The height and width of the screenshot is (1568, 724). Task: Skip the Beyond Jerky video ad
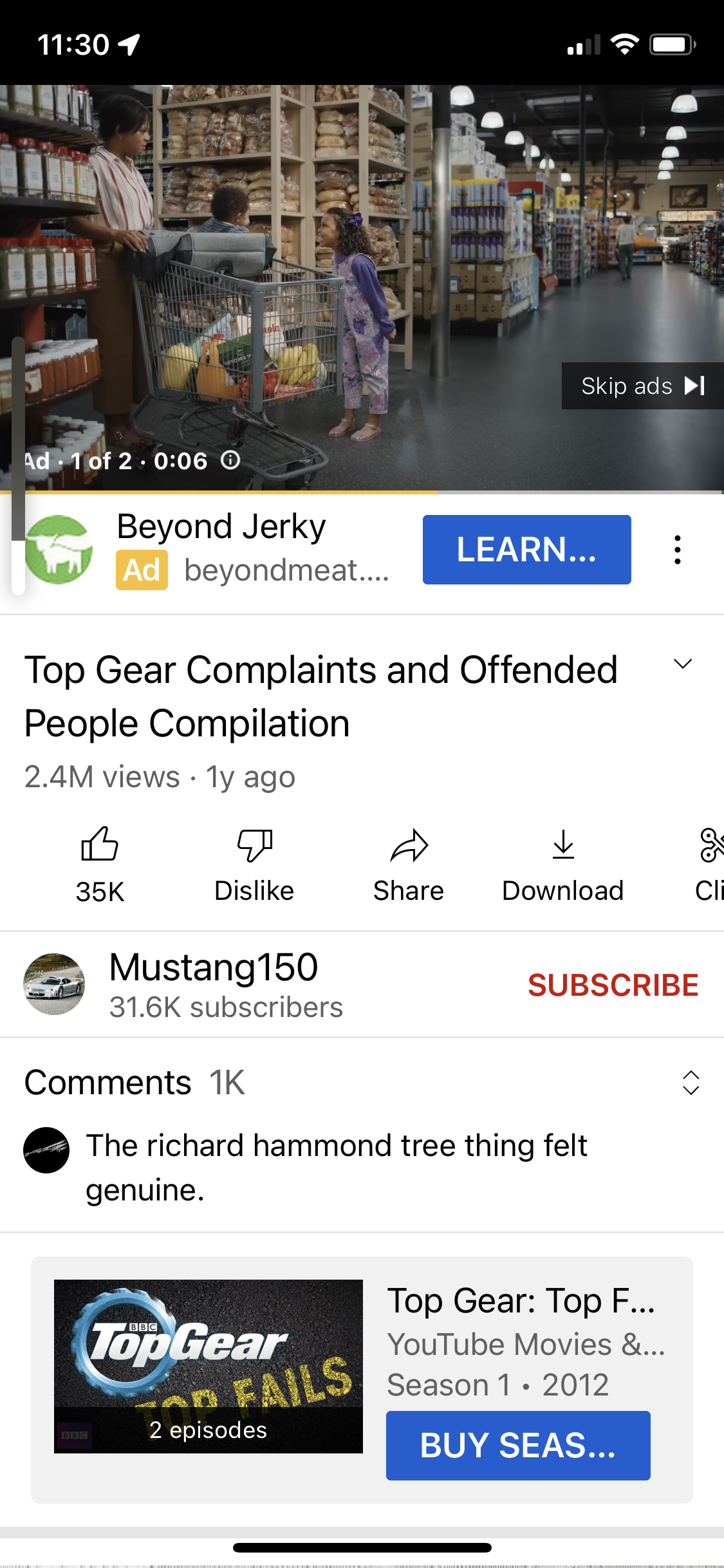click(642, 386)
